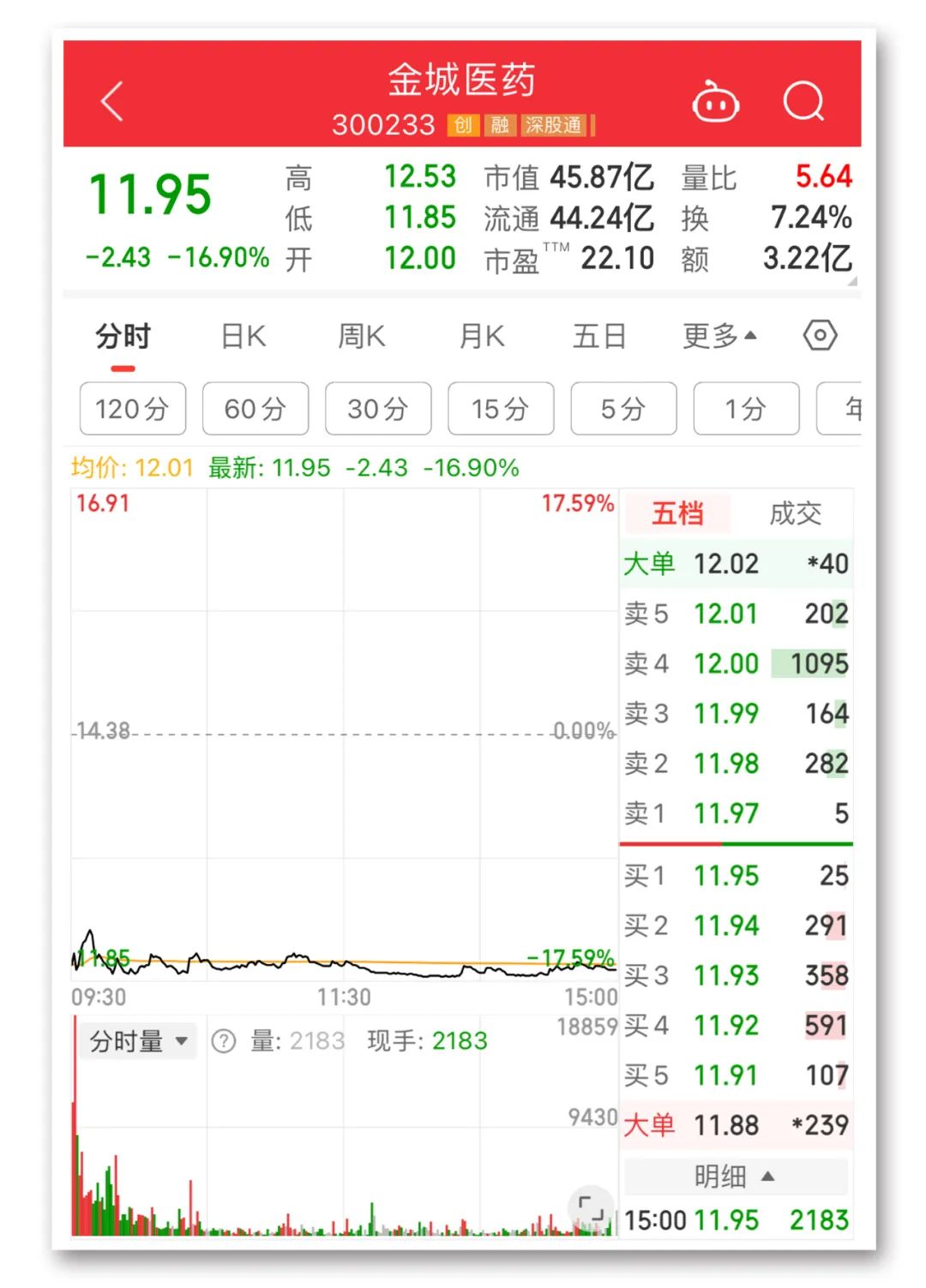
Task: Switch to the 成交 tab
Action: [797, 513]
